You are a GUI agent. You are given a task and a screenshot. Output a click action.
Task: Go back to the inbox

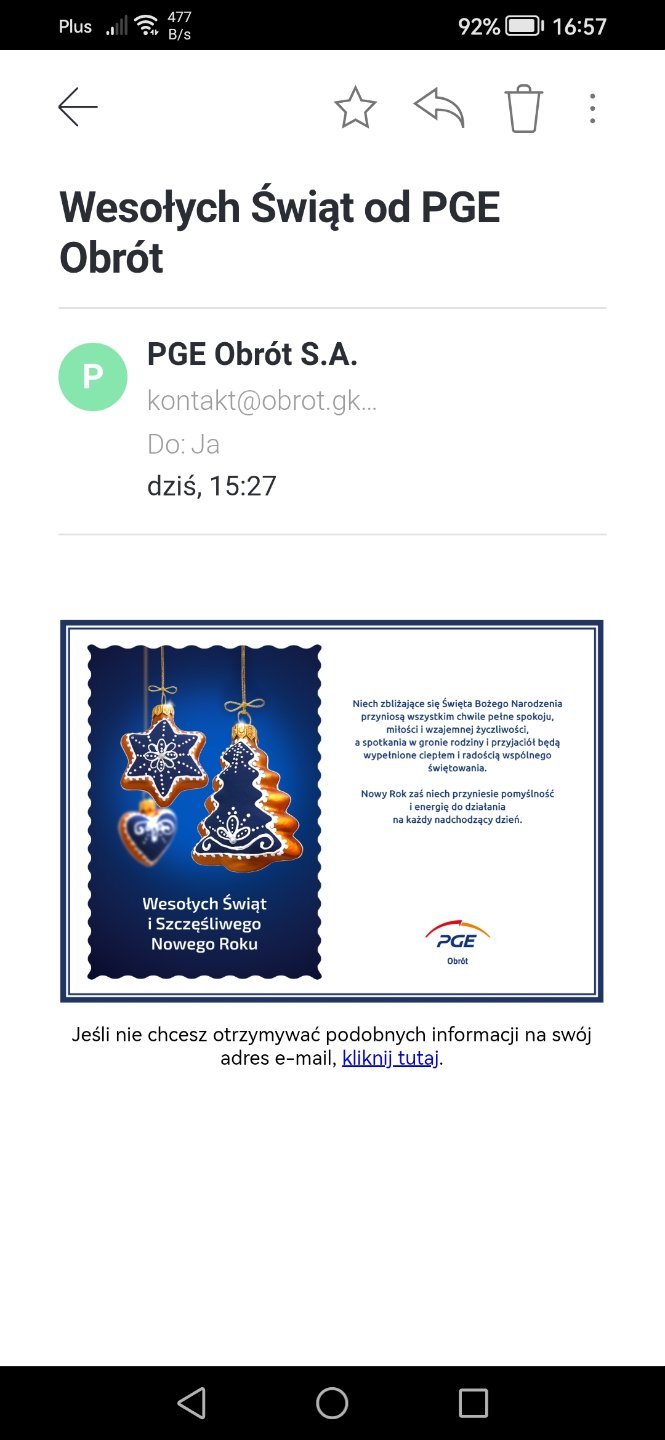(x=78, y=107)
